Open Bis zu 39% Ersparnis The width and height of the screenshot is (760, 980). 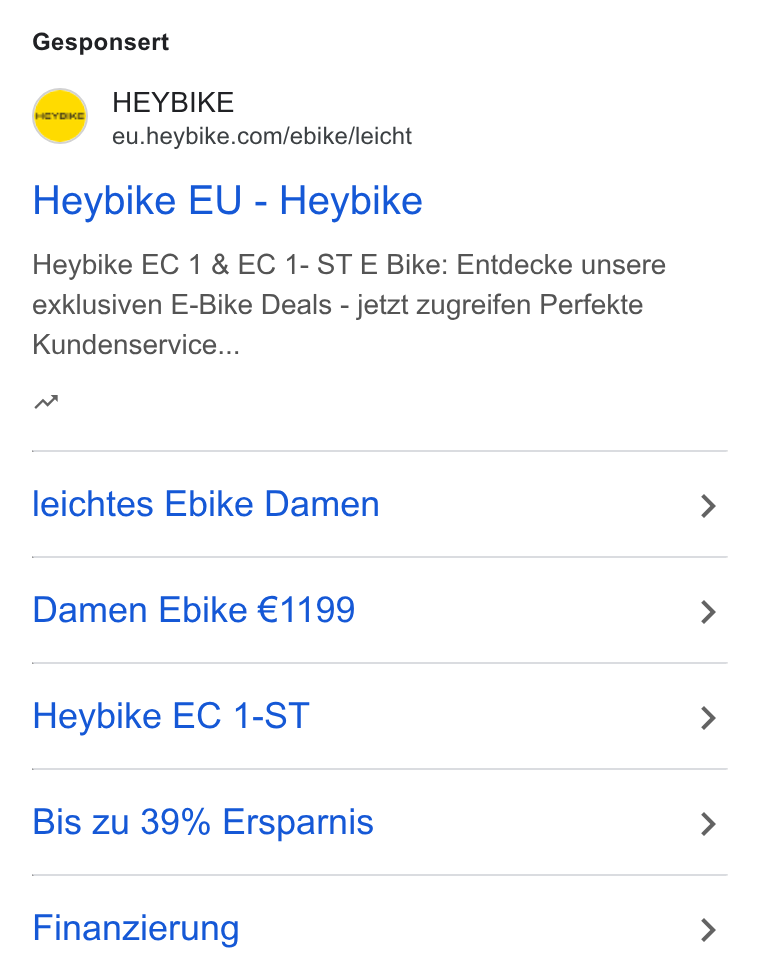(380, 822)
